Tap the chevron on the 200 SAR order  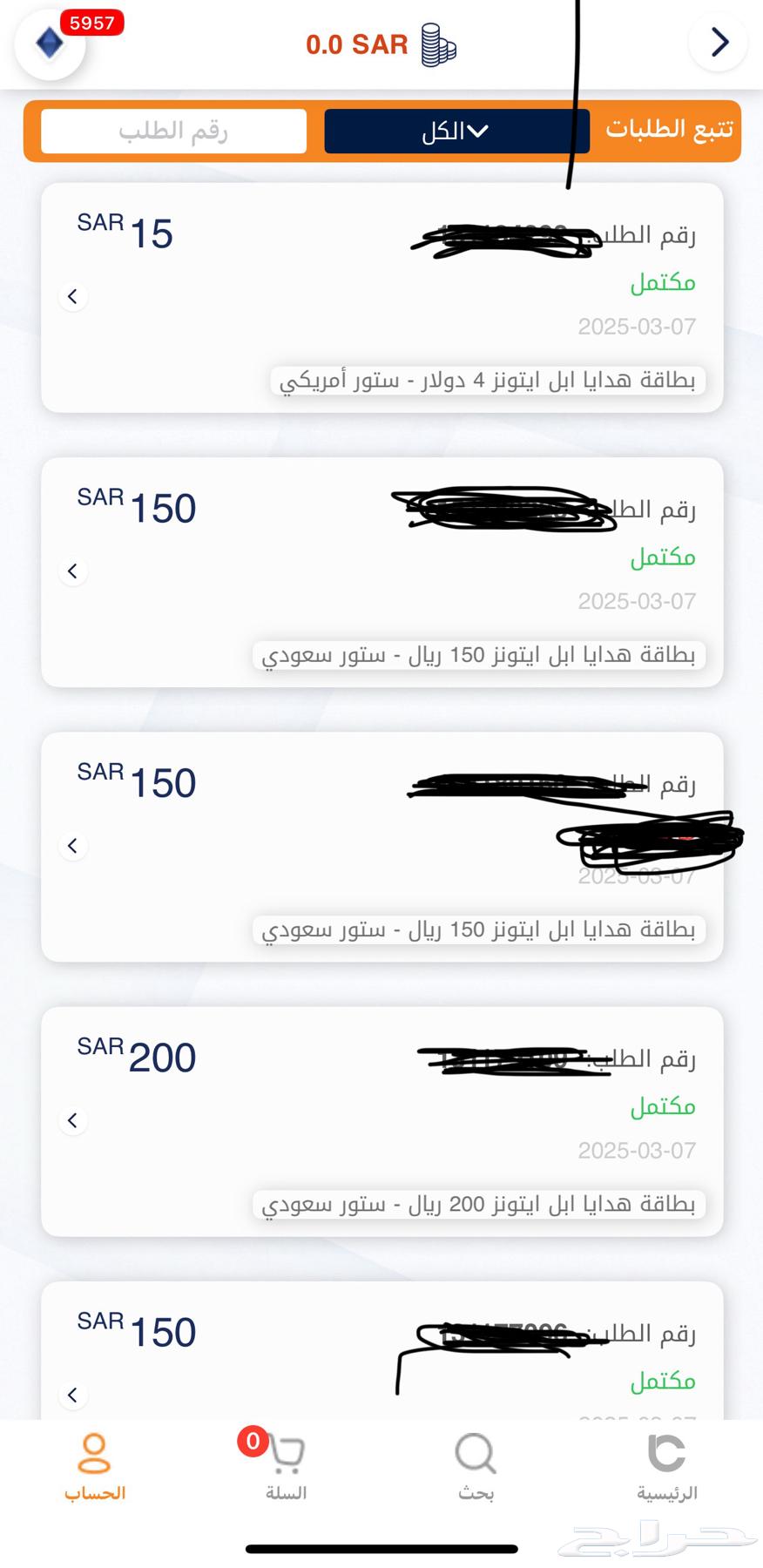(73, 1120)
